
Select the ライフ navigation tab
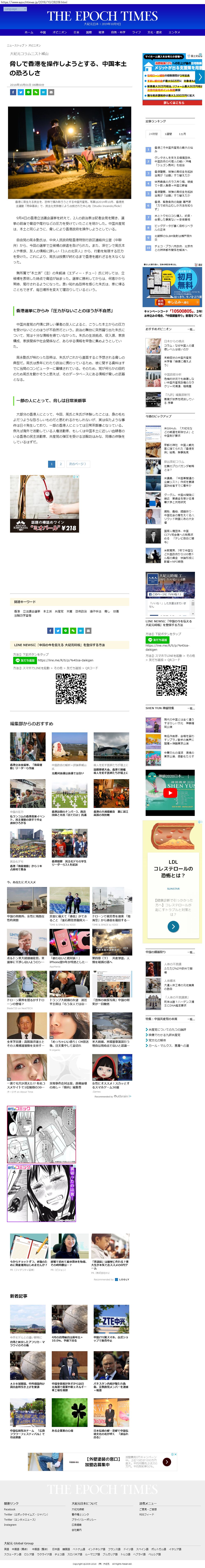tap(136, 32)
